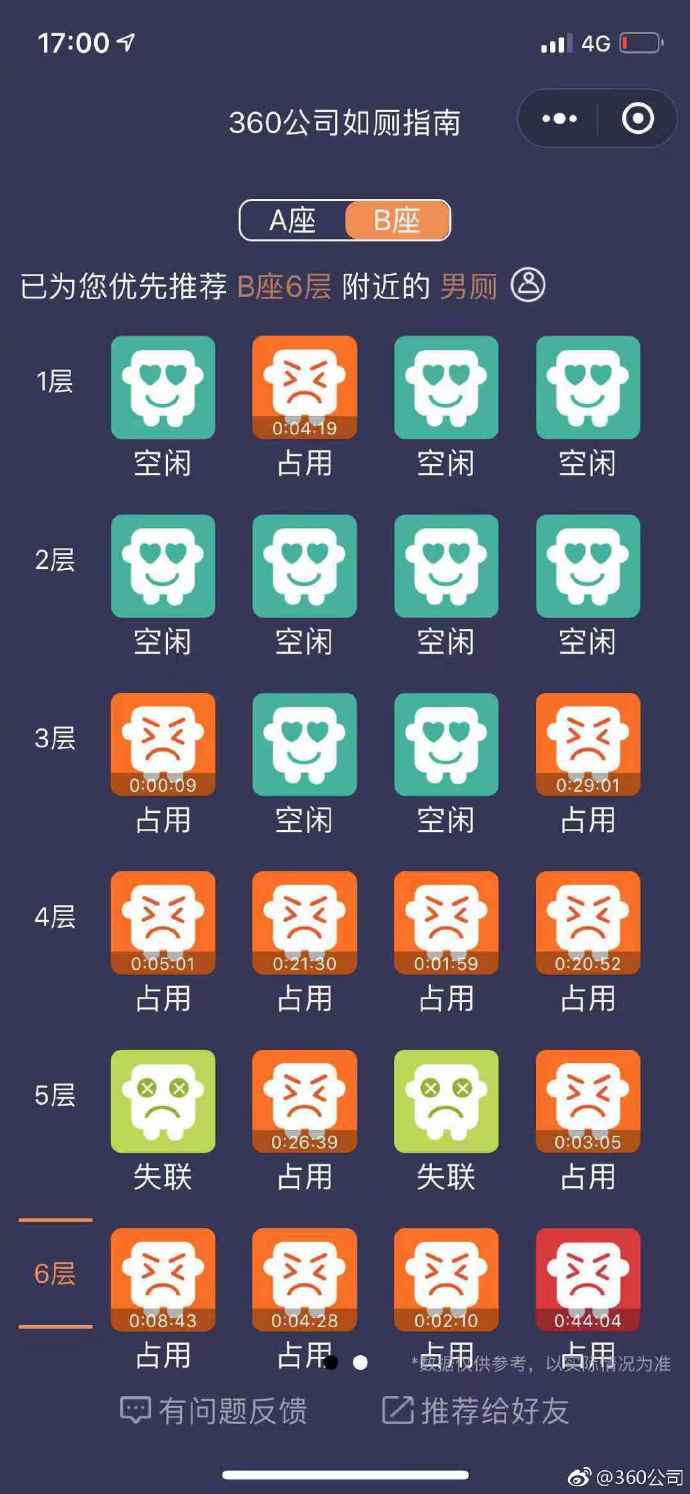Open the mini program more-options menu
This screenshot has width=690, height=1494.
pos(559,119)
